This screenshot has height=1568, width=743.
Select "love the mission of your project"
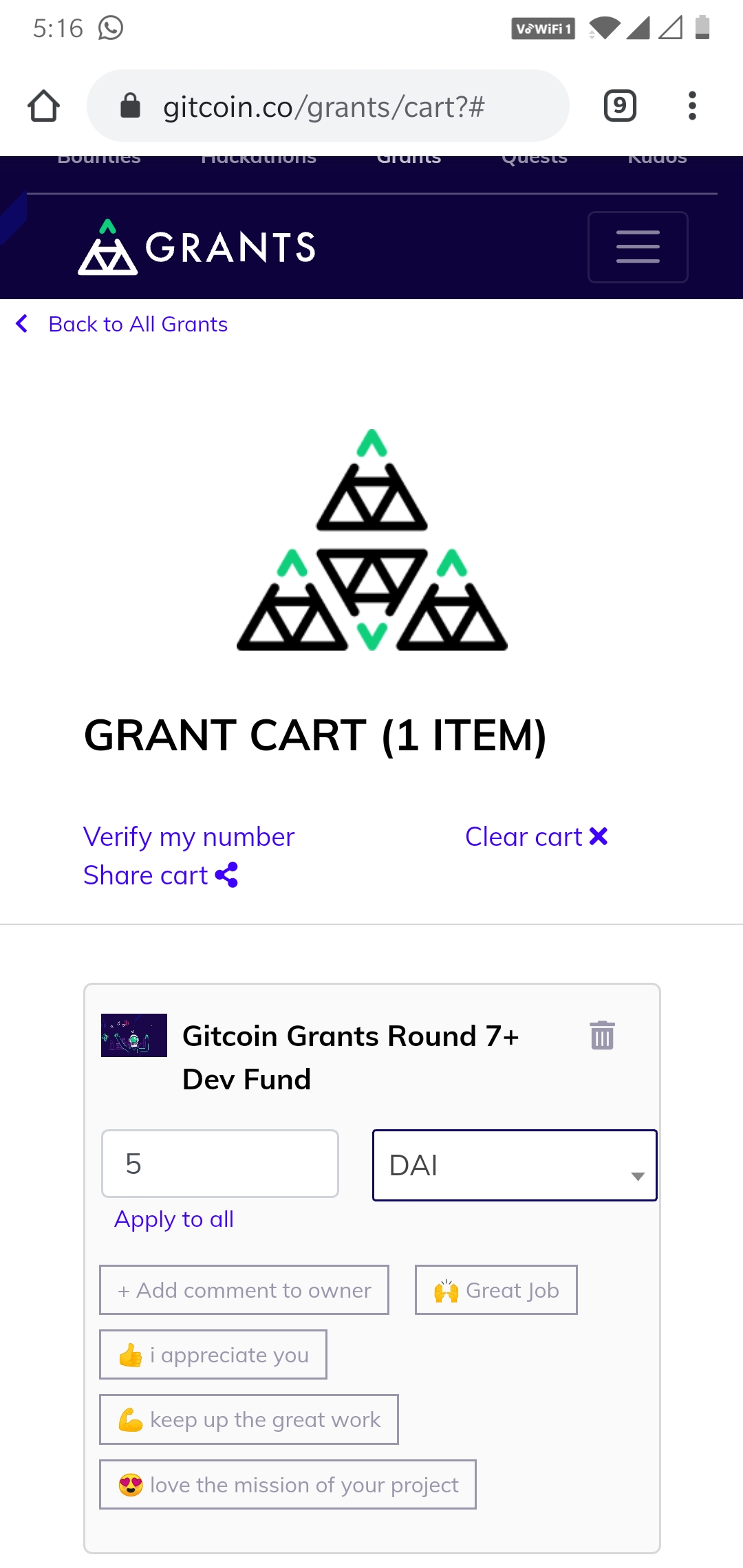tap(288, 1485)
